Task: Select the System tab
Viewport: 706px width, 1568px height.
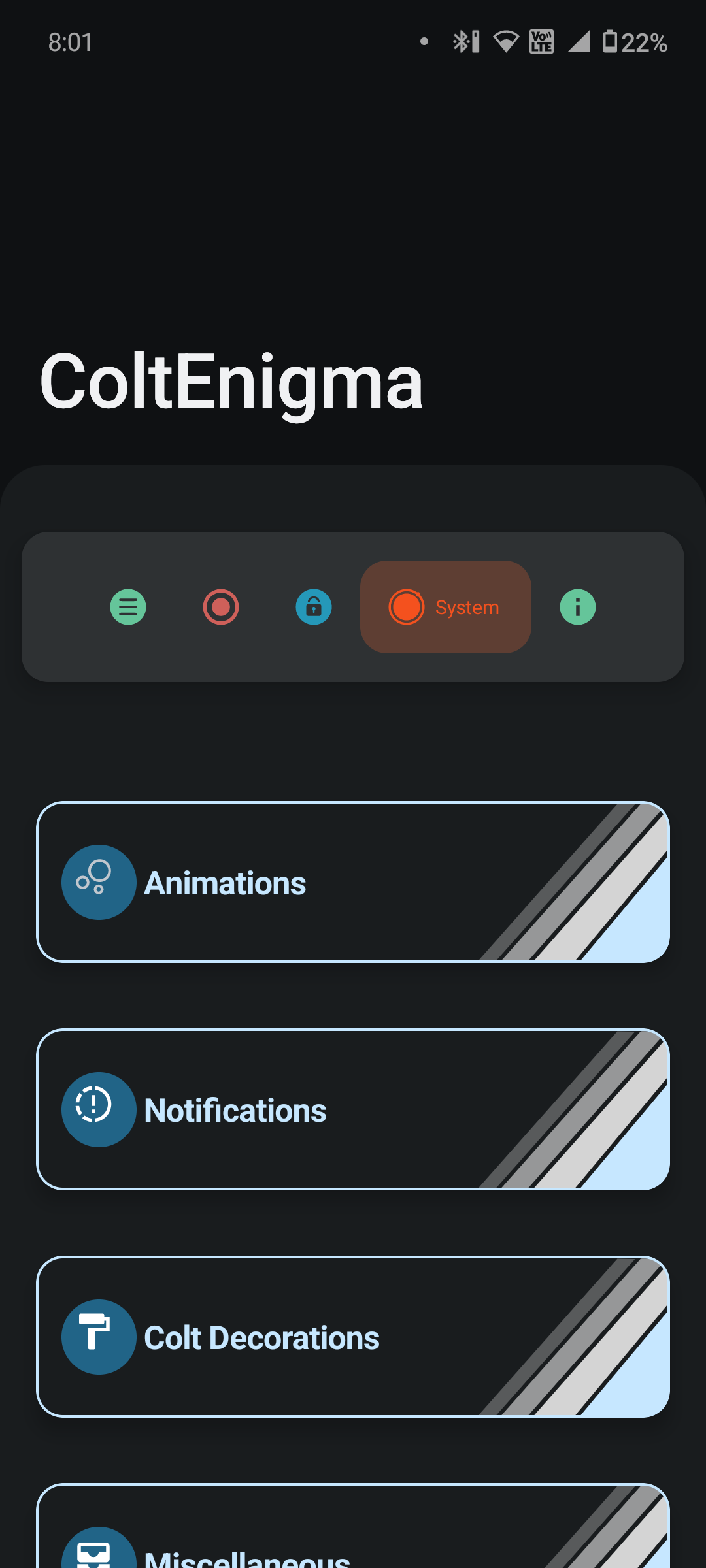Action: coord(445,607)
